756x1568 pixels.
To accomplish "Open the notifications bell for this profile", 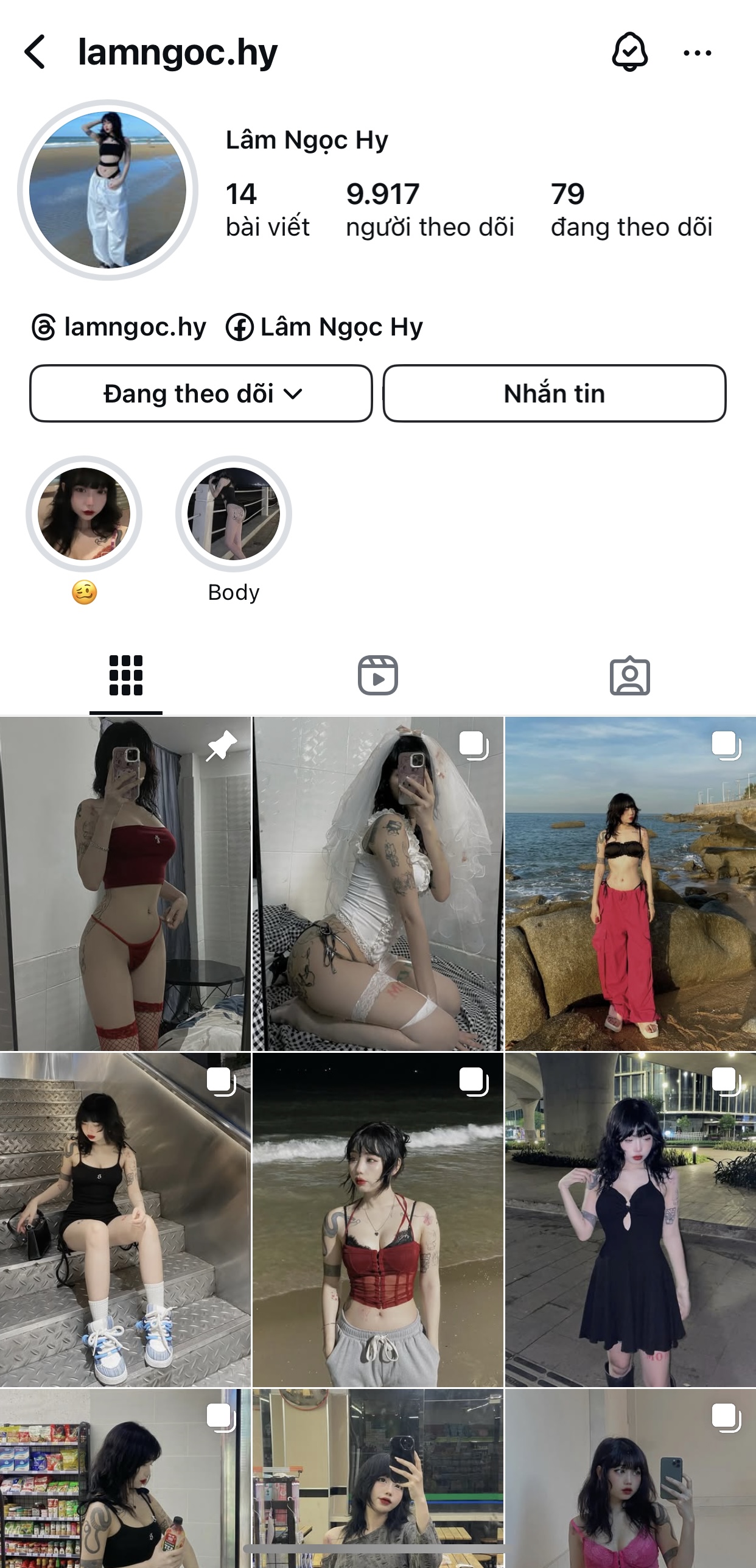I will [629, 52].
